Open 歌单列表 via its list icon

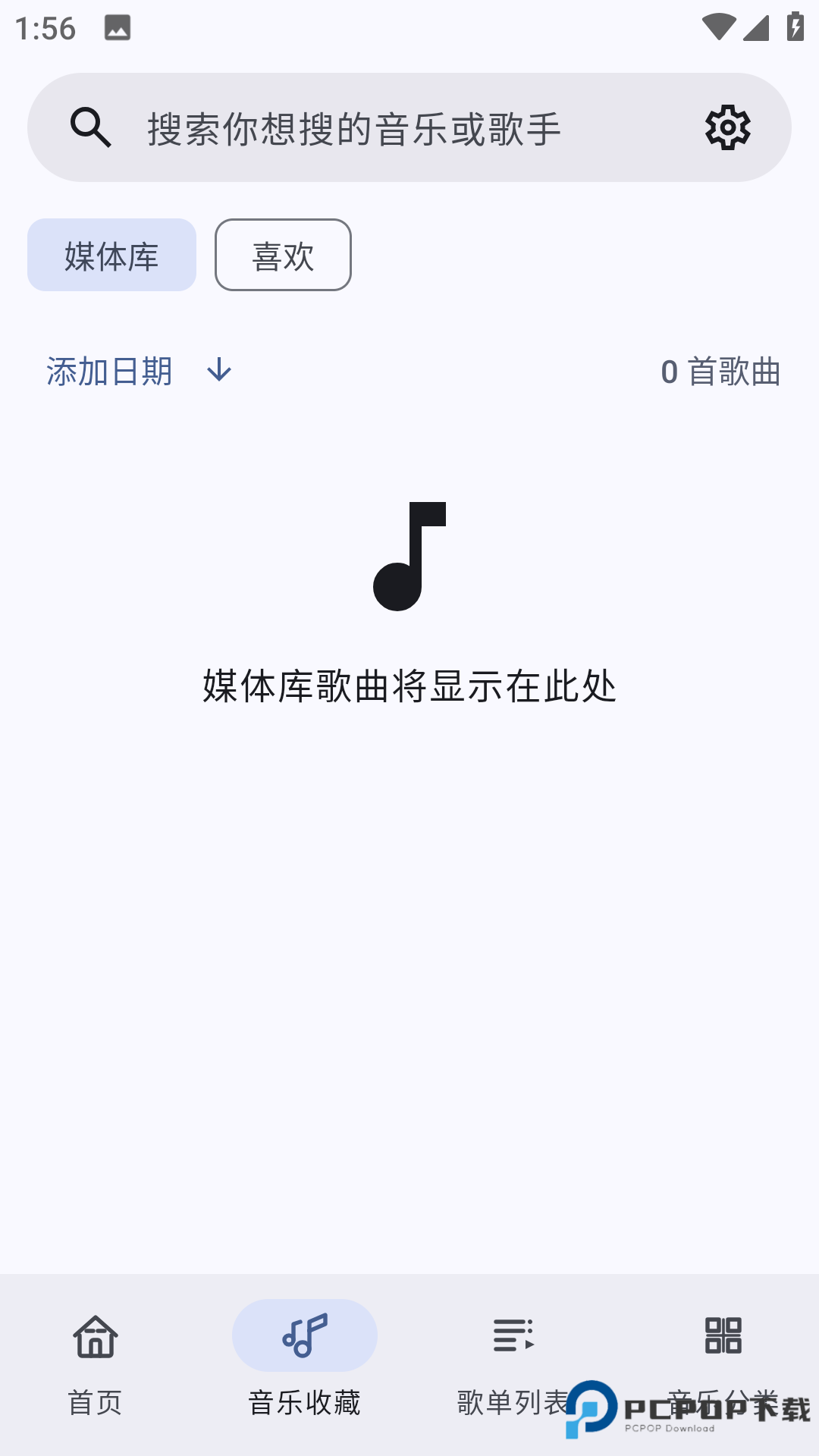[513, 1339]
